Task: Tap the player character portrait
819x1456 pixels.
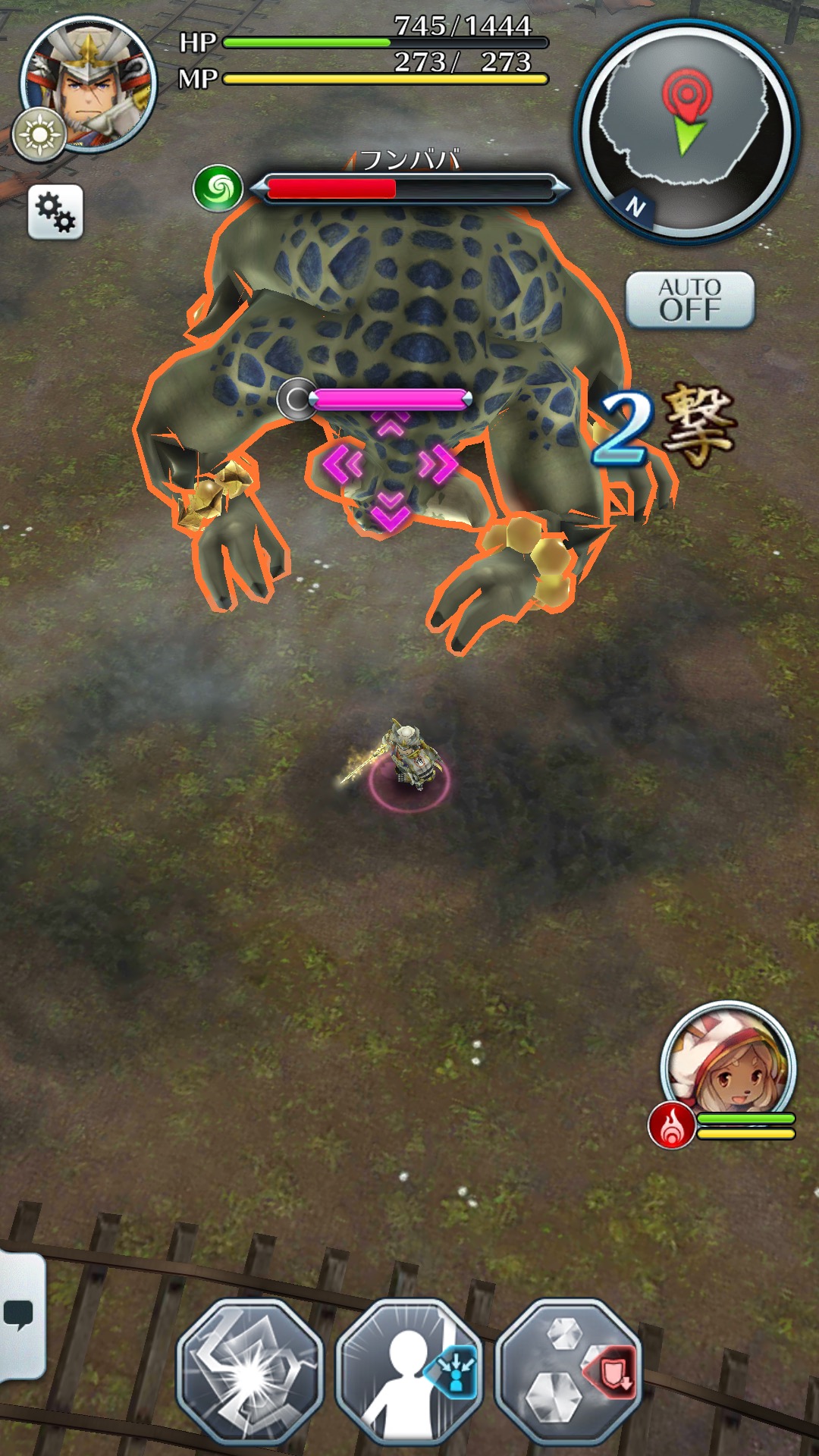Action: tap(89, 83)
